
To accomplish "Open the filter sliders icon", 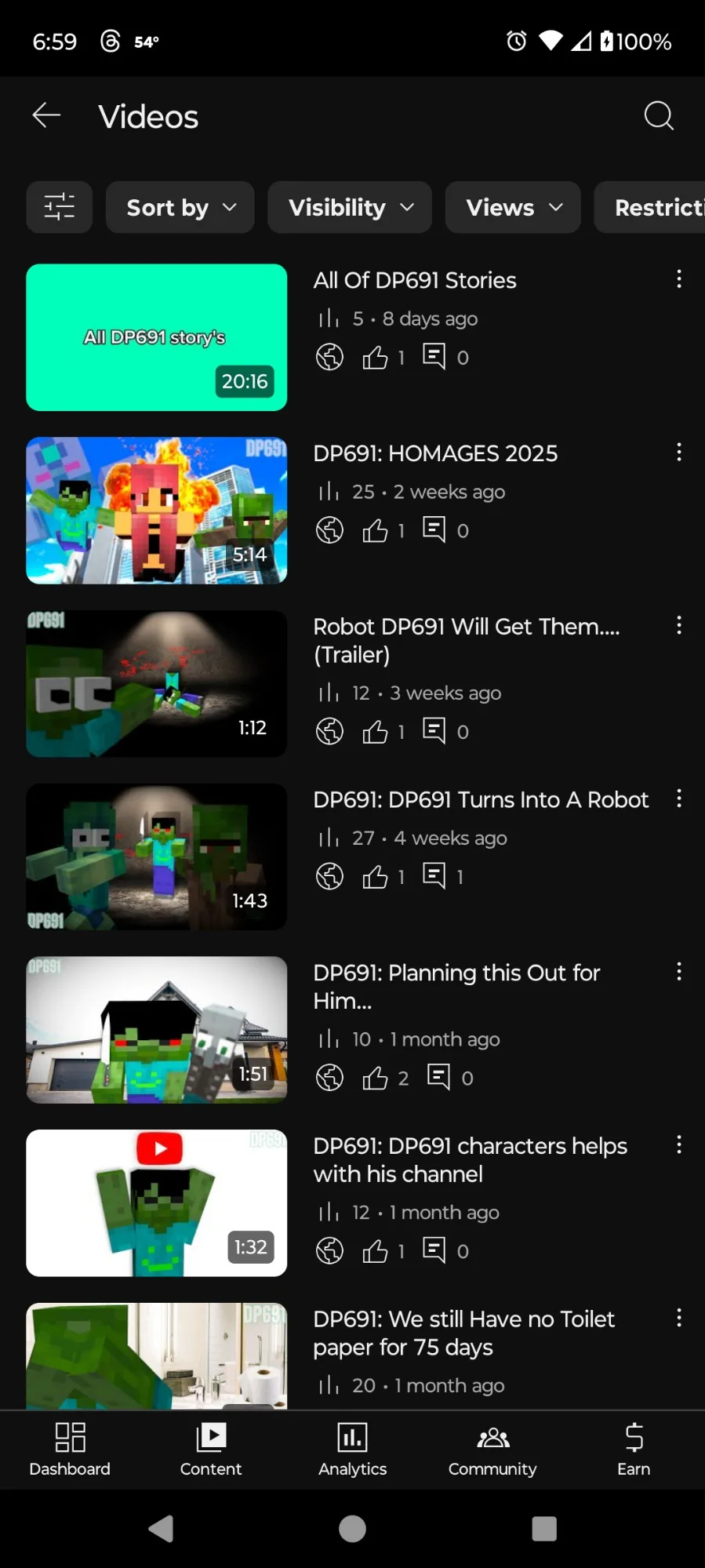I will (60, 207).
